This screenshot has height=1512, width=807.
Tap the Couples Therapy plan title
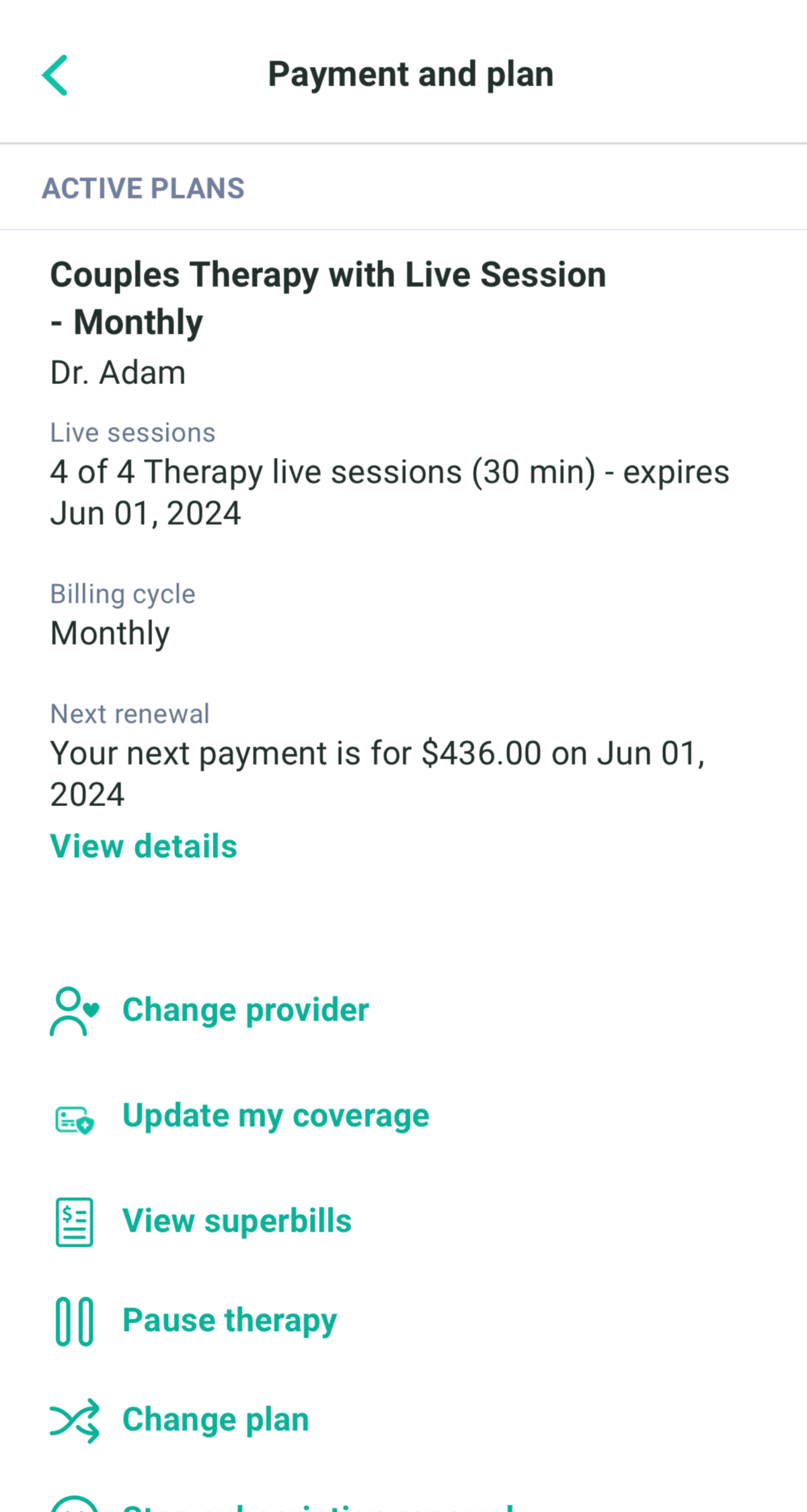point(328,297)
